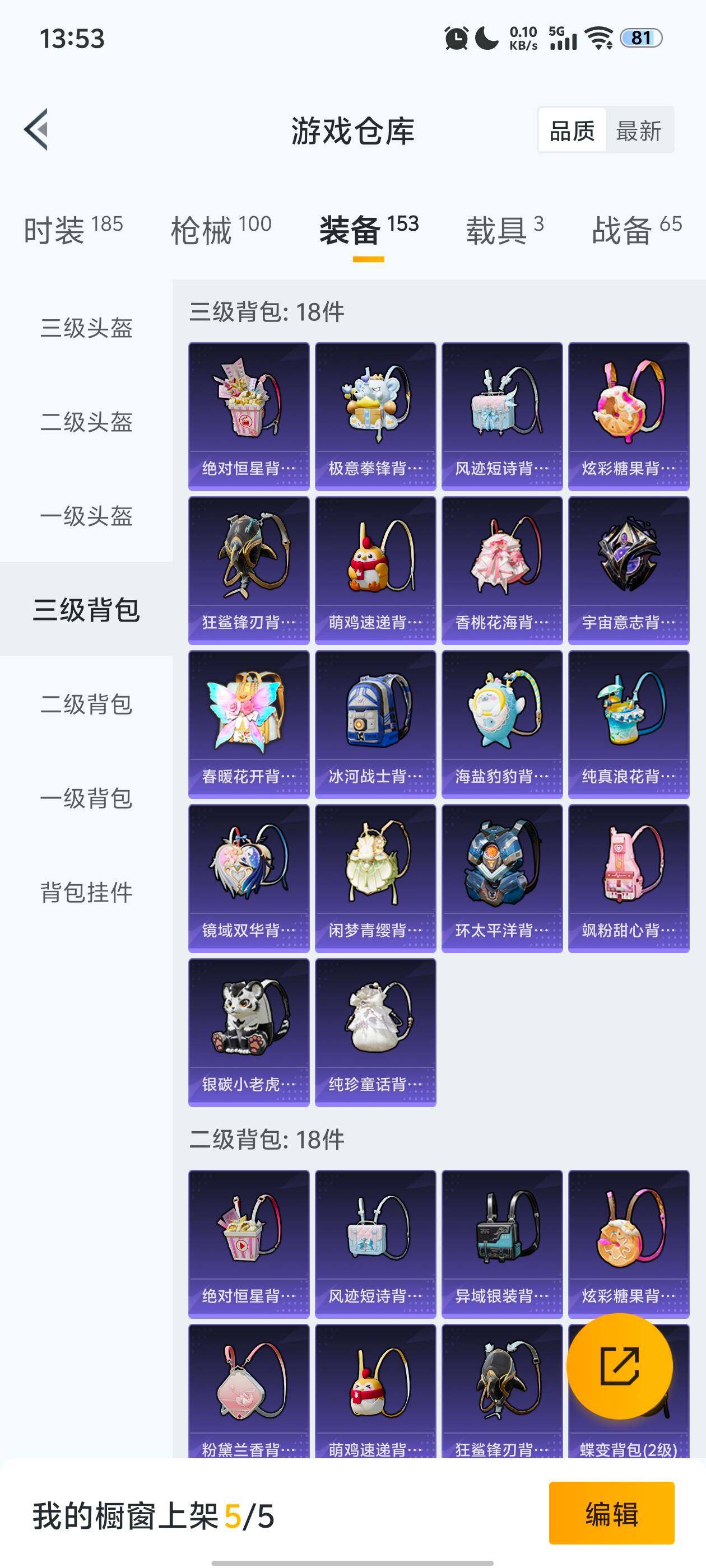Select 三级头盔 in the left sidebar
The height and width of the screenshot is (1568, 706).
[85, 327]
